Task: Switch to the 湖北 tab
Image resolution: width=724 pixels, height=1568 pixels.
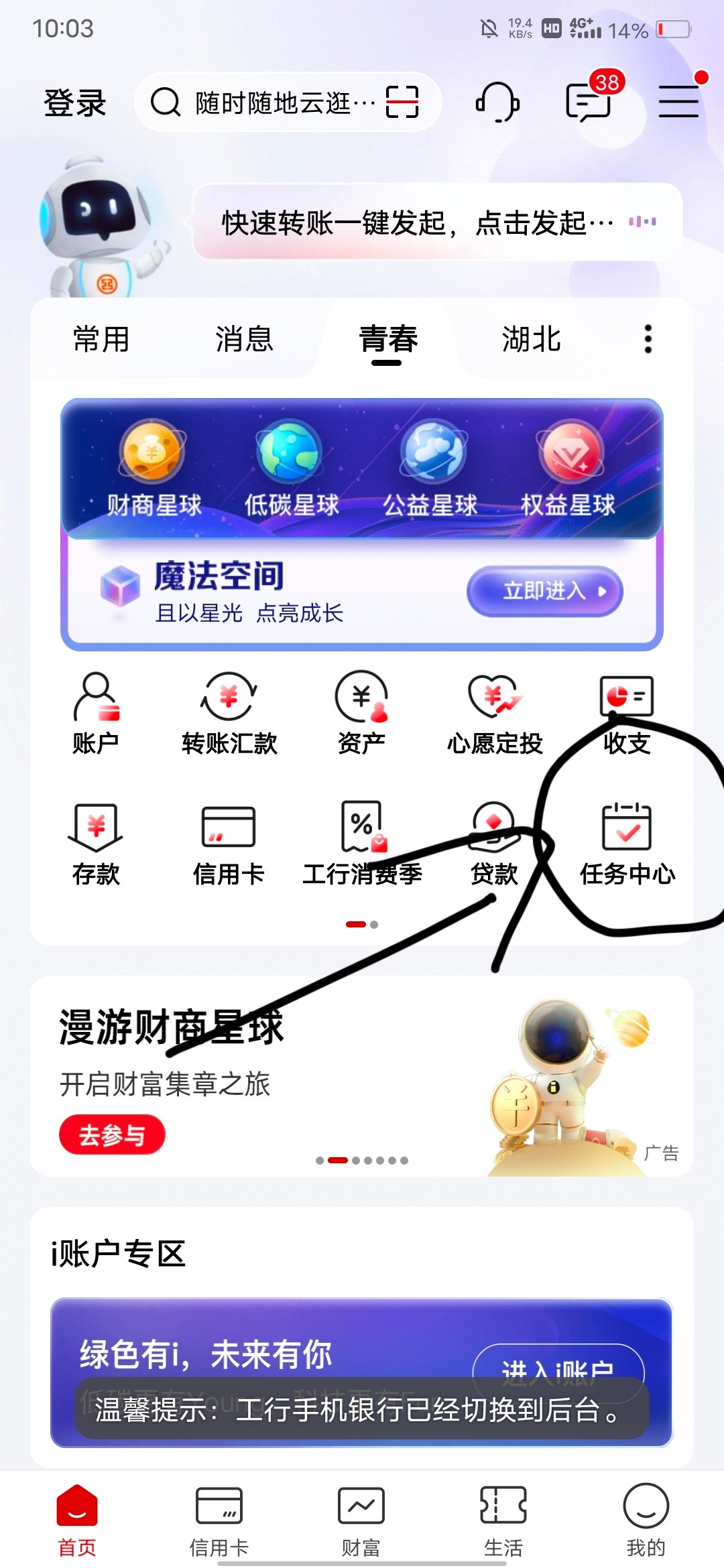Action: [531, 339]
